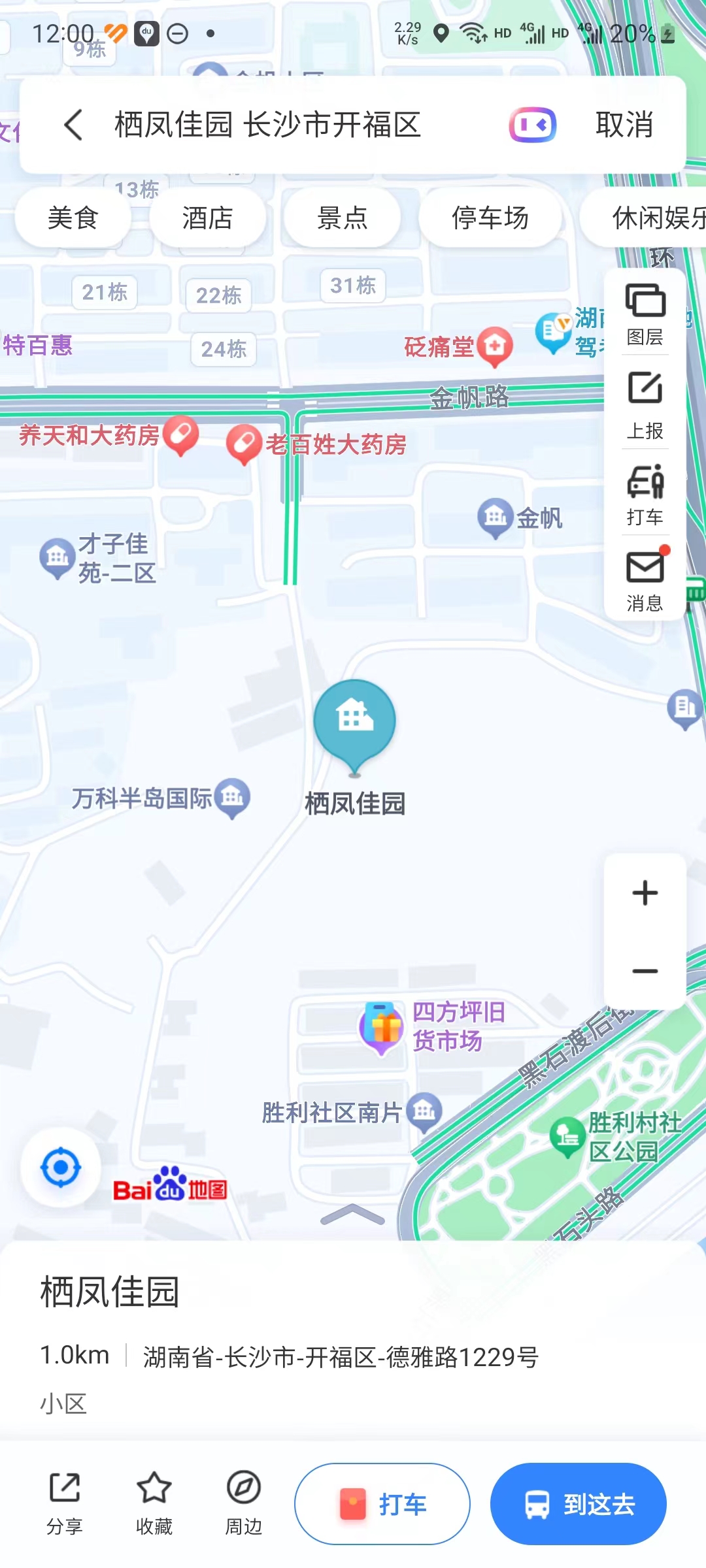
Task: Zoom out of the map
Action: coord(645,972)
